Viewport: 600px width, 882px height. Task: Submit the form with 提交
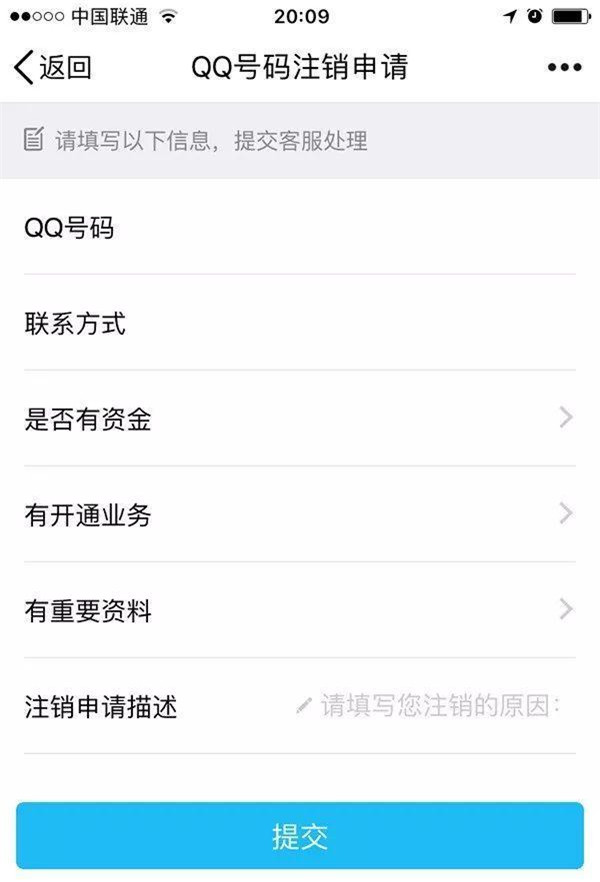(300, 836)
